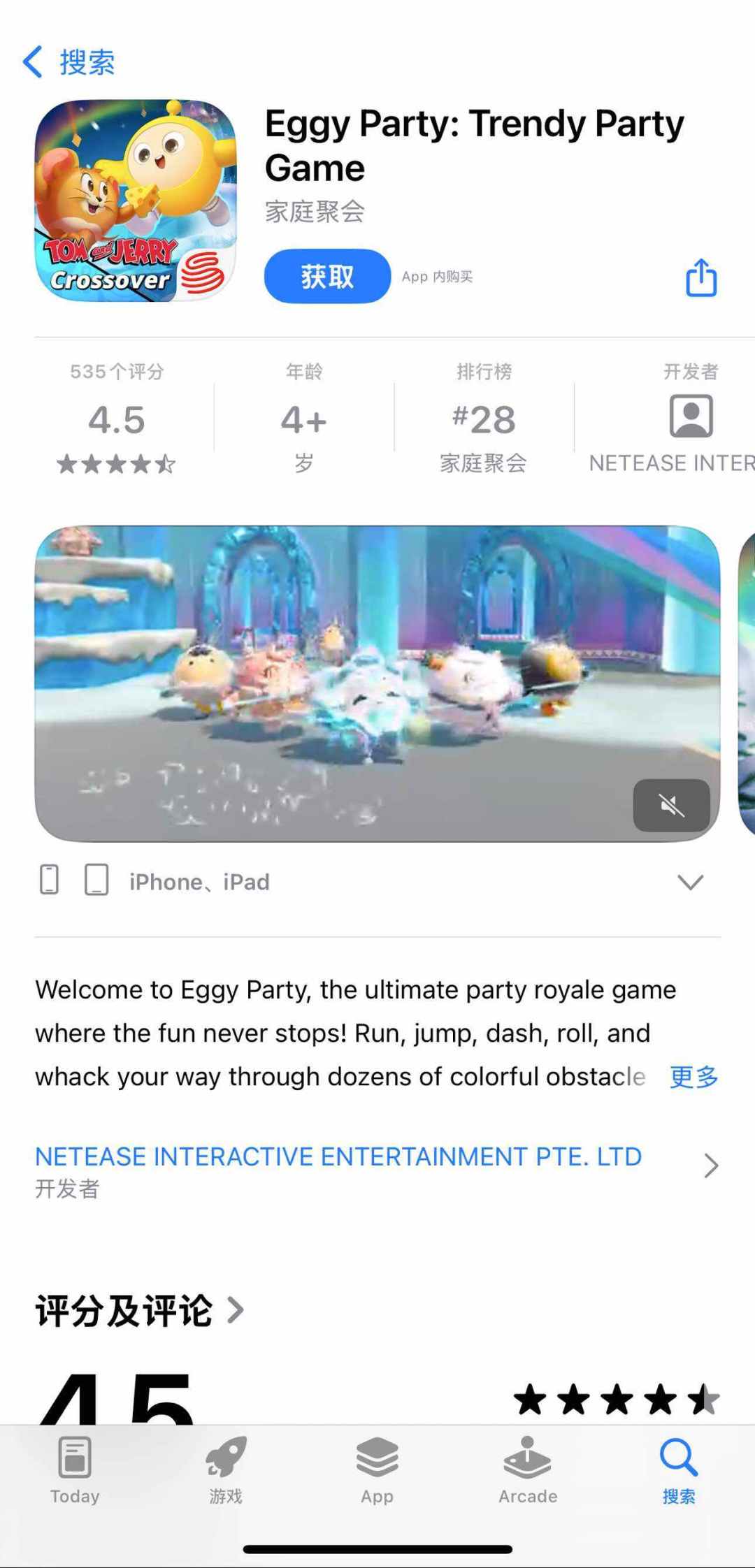Tap the iPad device compatibility icon
755x1568 pixels.
[96, 880]
